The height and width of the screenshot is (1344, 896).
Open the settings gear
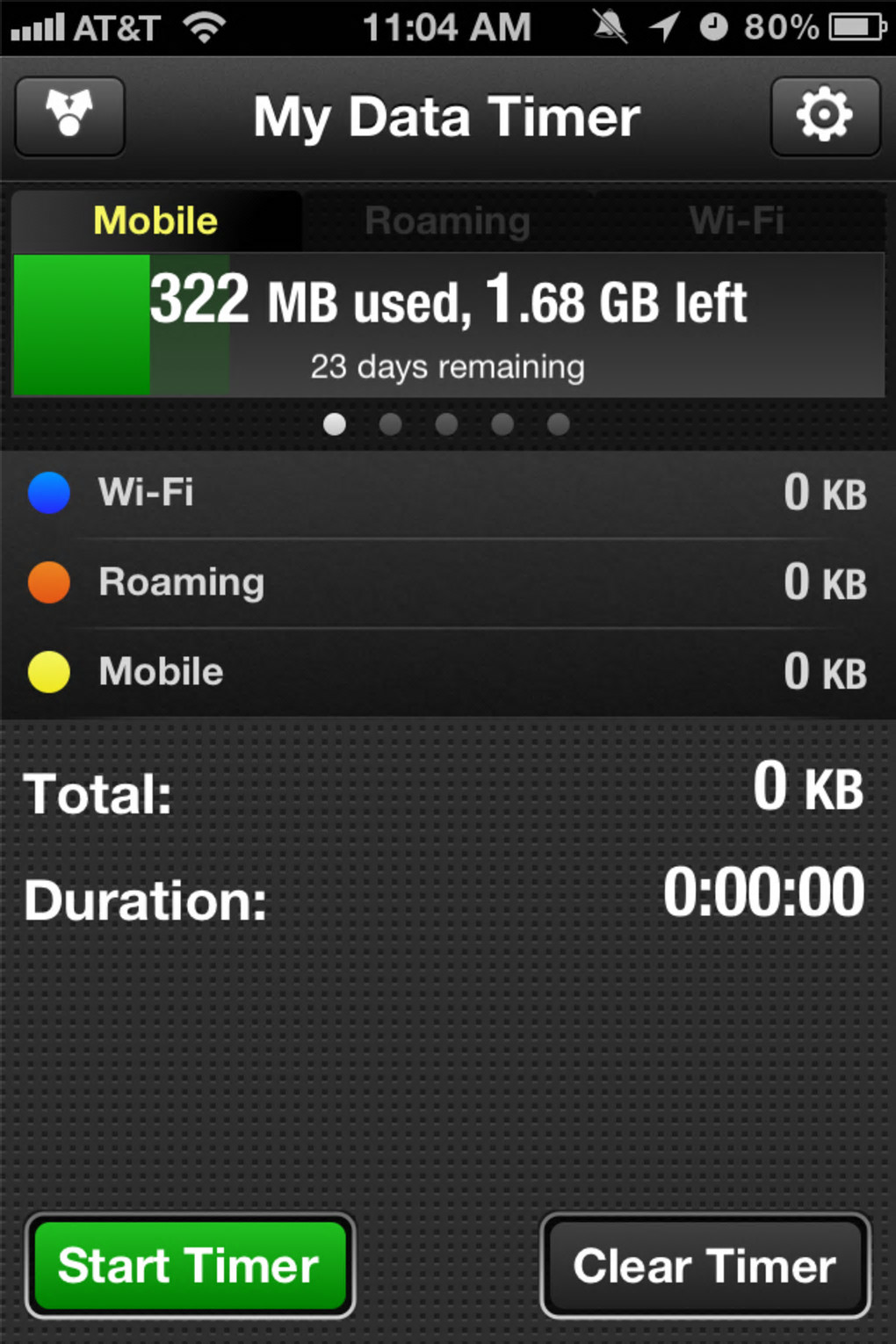[825, 116]
